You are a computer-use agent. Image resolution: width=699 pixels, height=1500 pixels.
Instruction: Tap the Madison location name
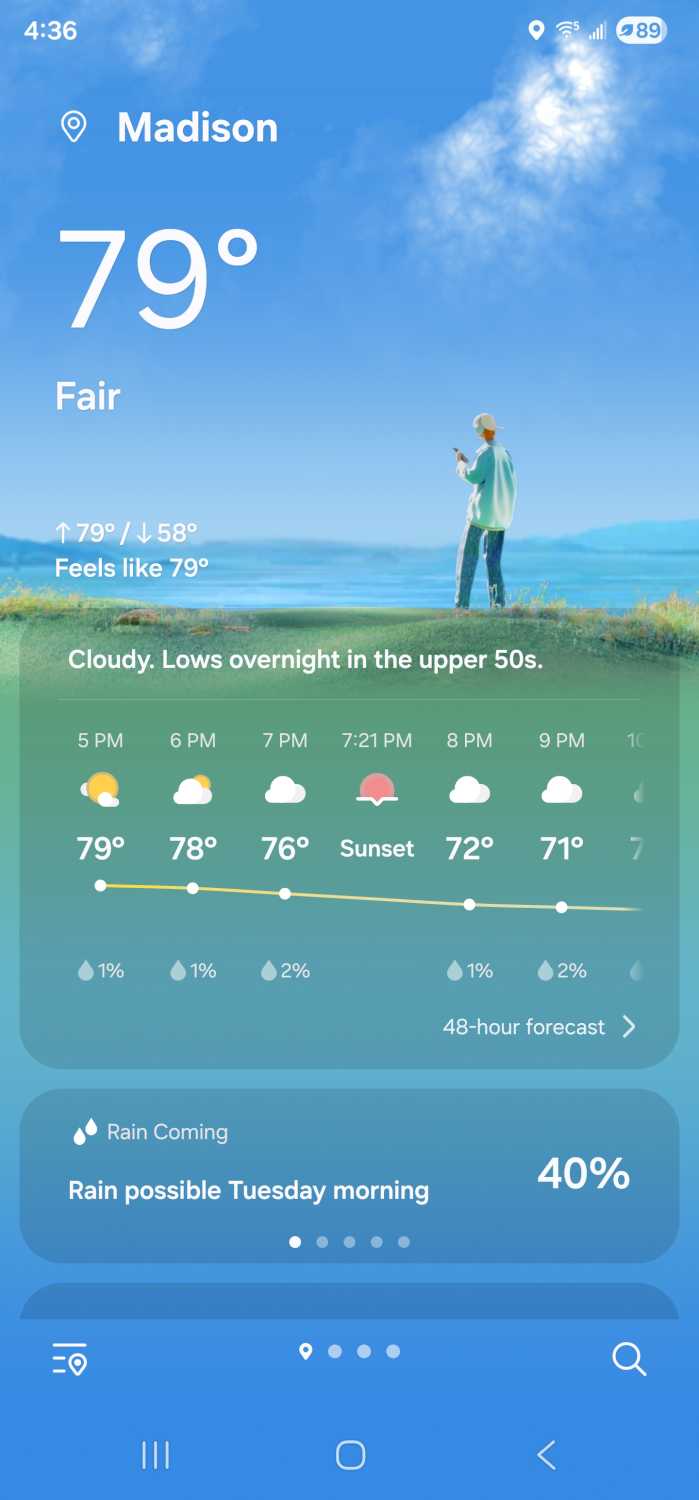pyautogui.click(x=197, y=128)
